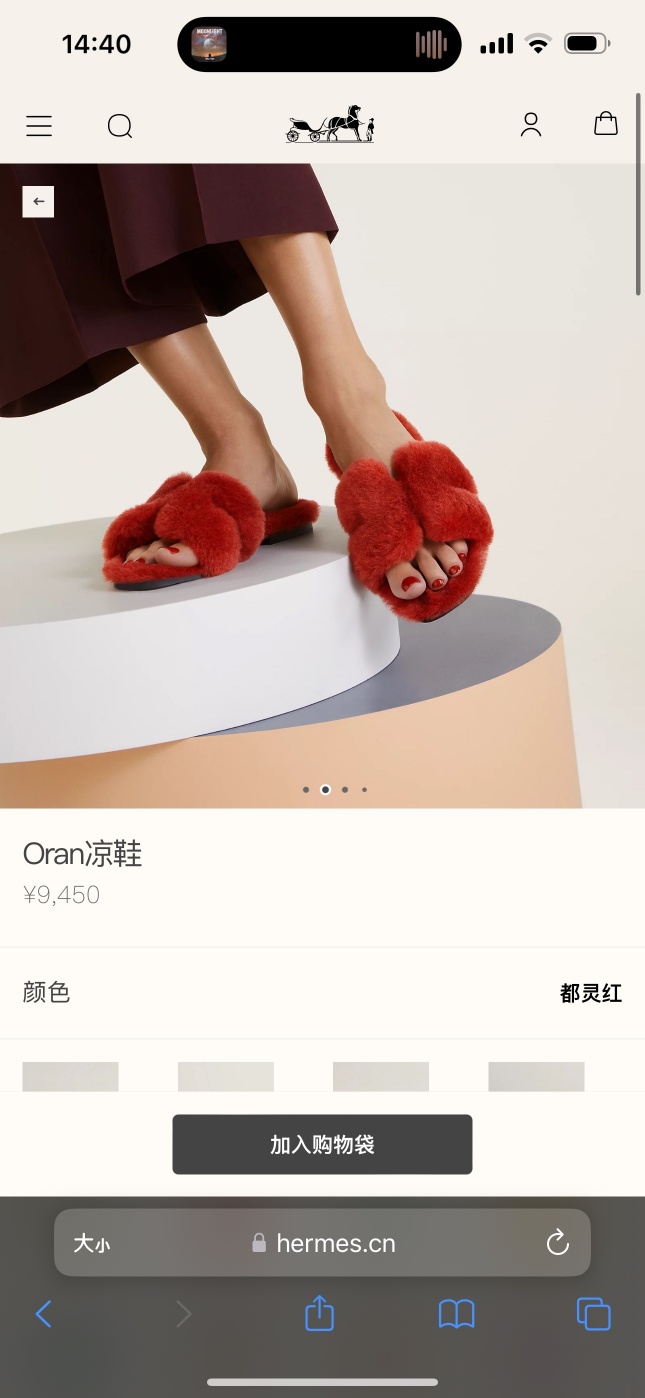This screenshot has width=645, height=1398.
Task: Open Safari bookmarks
Action: [x=456, y=1314]
